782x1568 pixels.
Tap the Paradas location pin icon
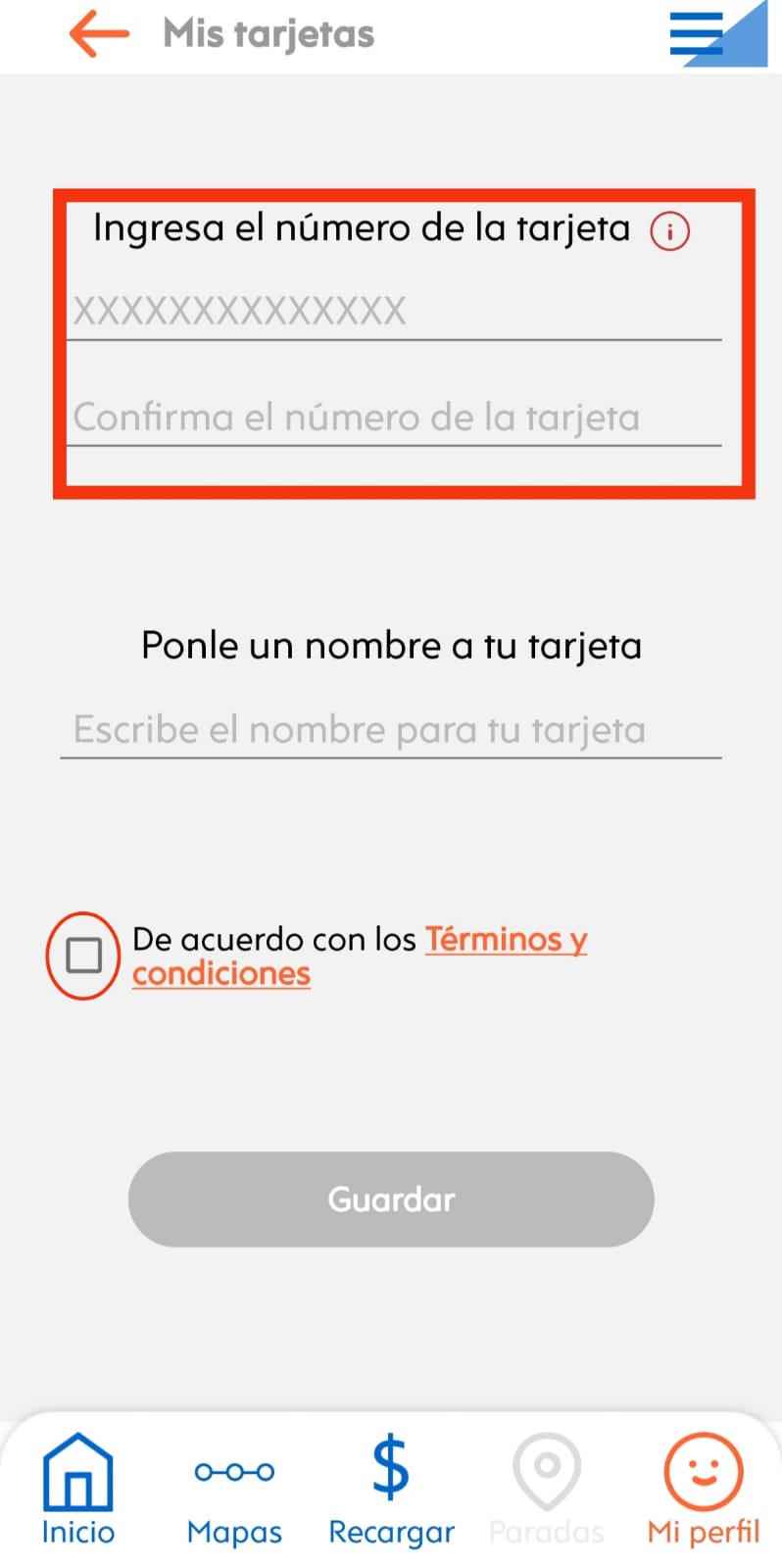click(546, 1470)
